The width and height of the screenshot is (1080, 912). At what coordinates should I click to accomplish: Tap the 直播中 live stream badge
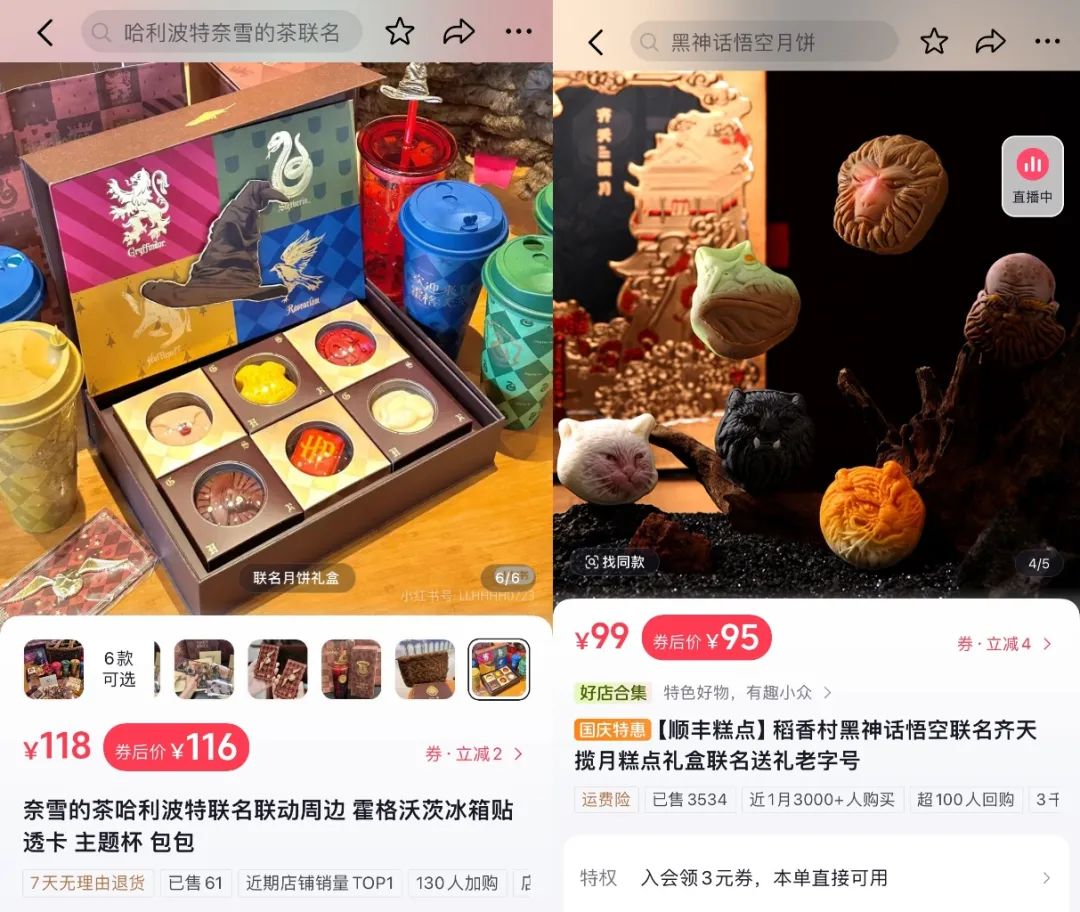(1032, 176)
